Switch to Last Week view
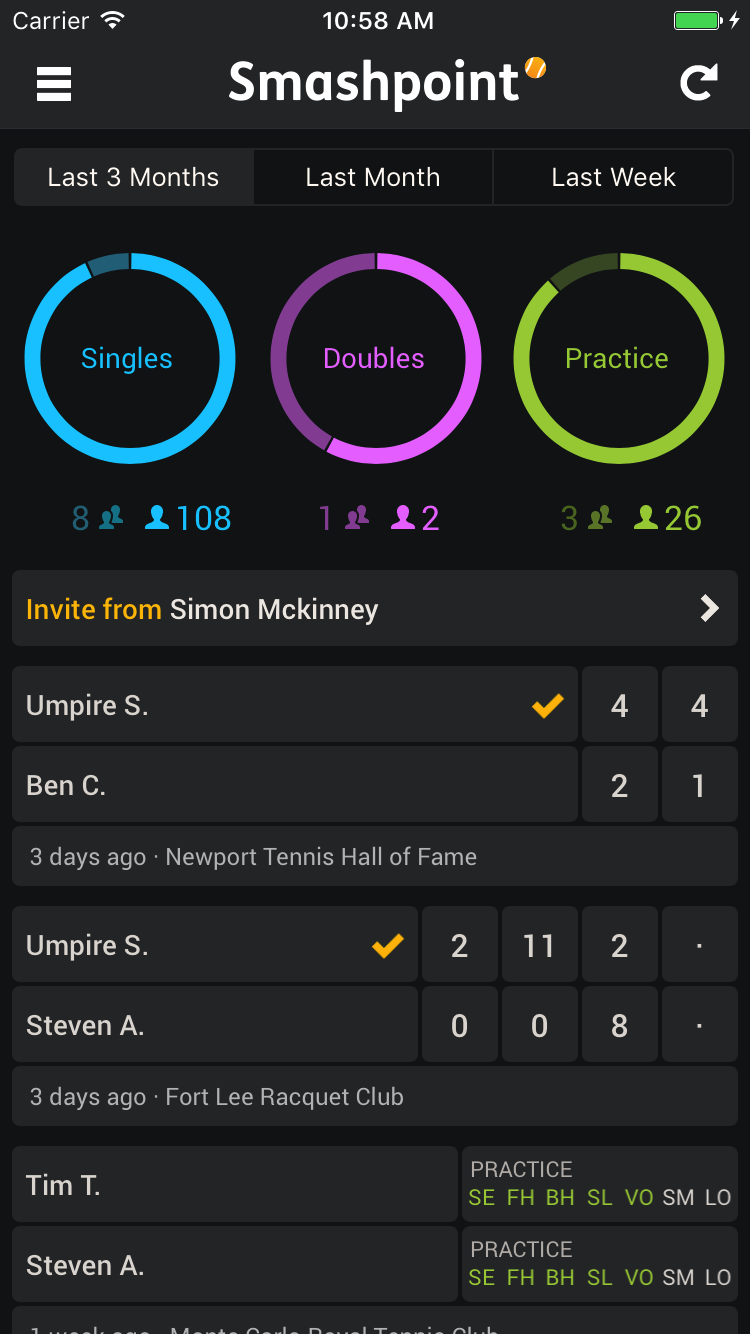Viewport: 750px width, 1334px height. point(613,178)
